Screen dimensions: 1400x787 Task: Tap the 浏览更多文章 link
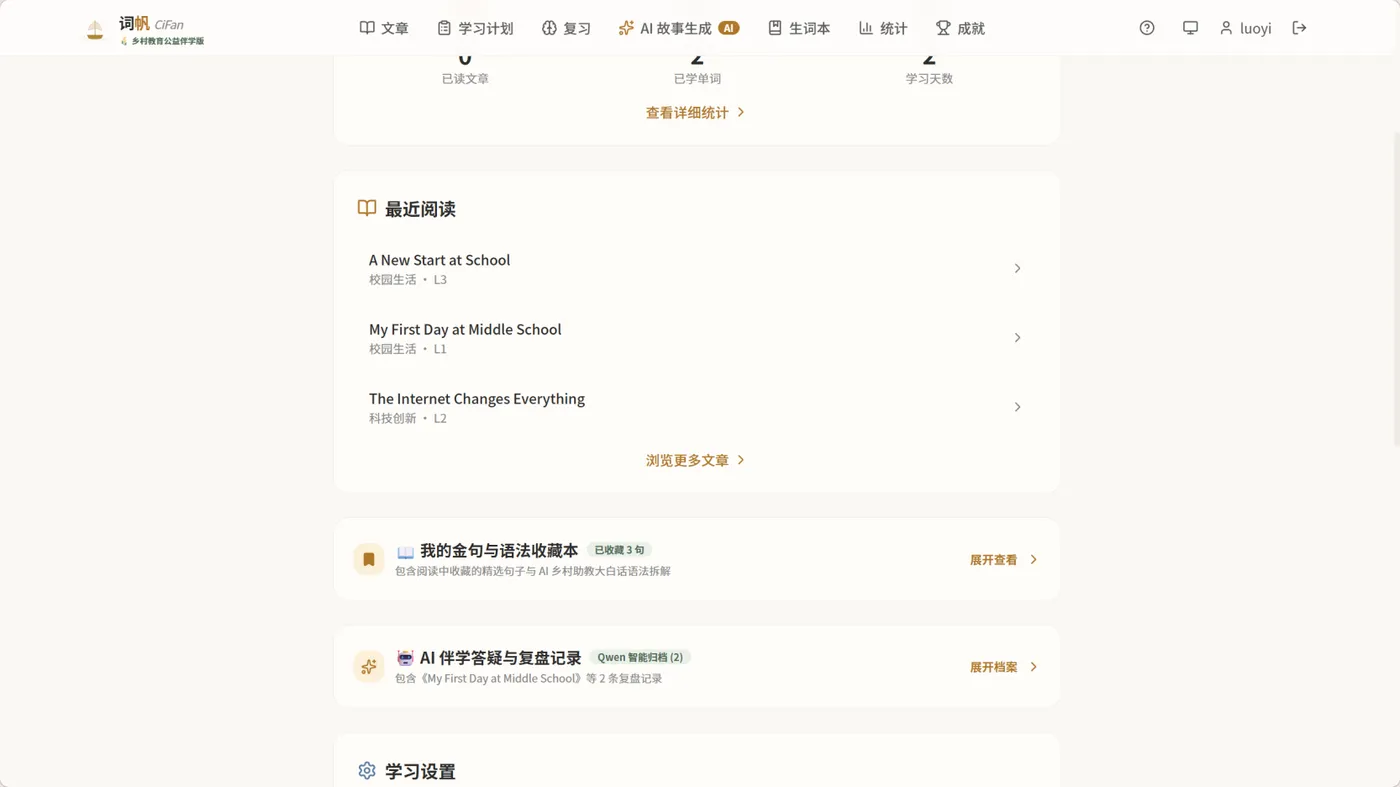(x=696, y=460)
